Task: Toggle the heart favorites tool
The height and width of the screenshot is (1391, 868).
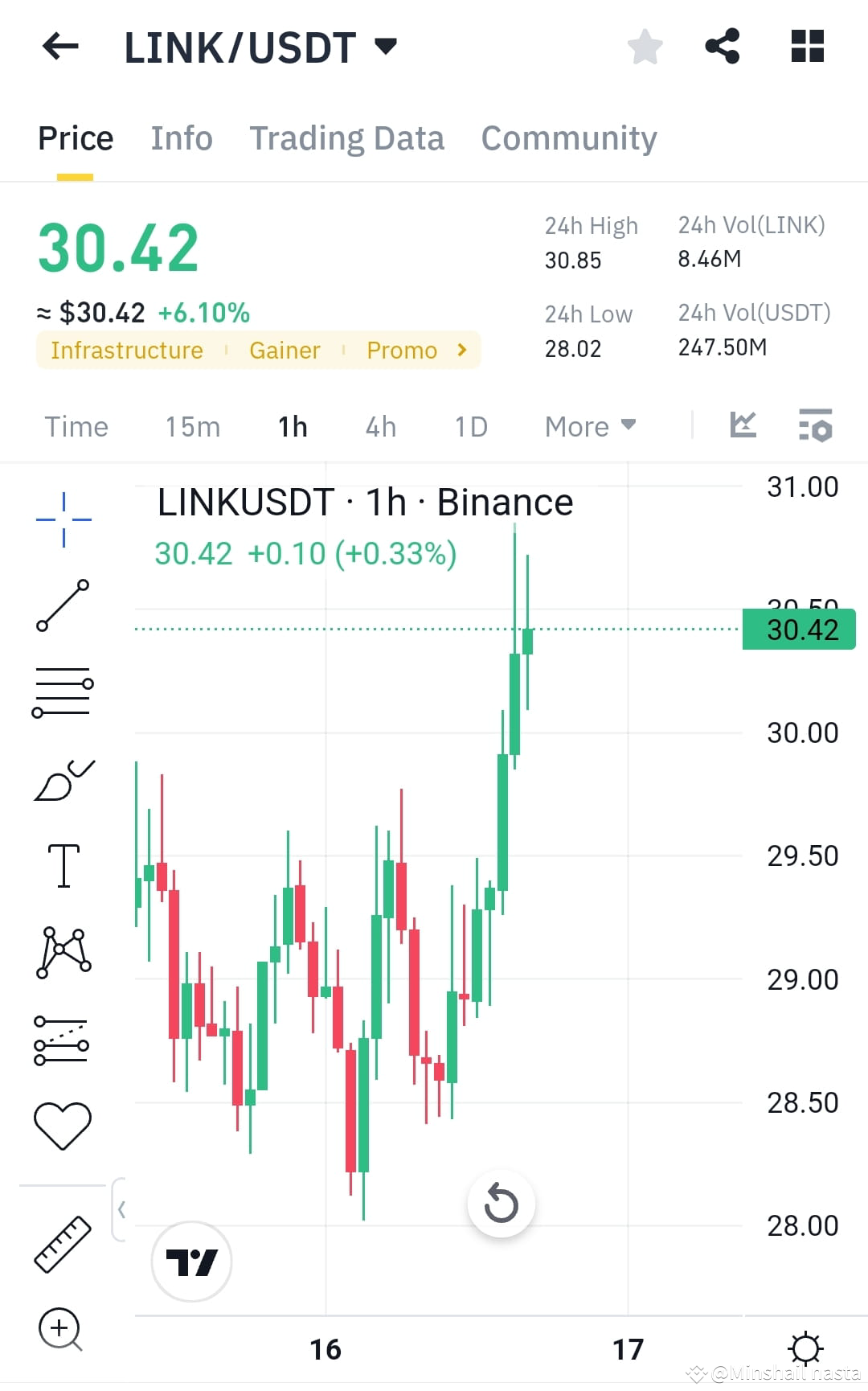Action: [x=63, y=1124]
